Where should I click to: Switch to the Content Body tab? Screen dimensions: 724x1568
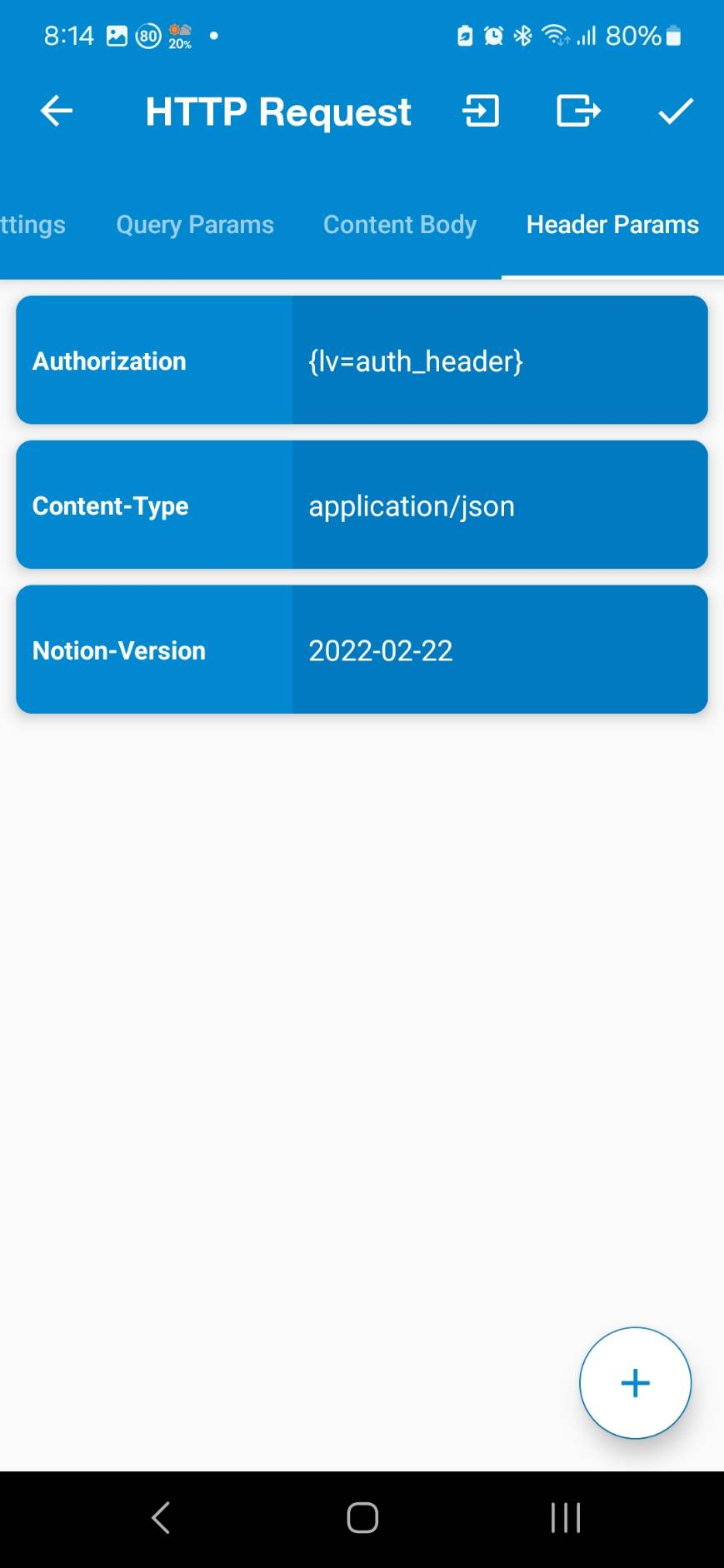(400, 224)
